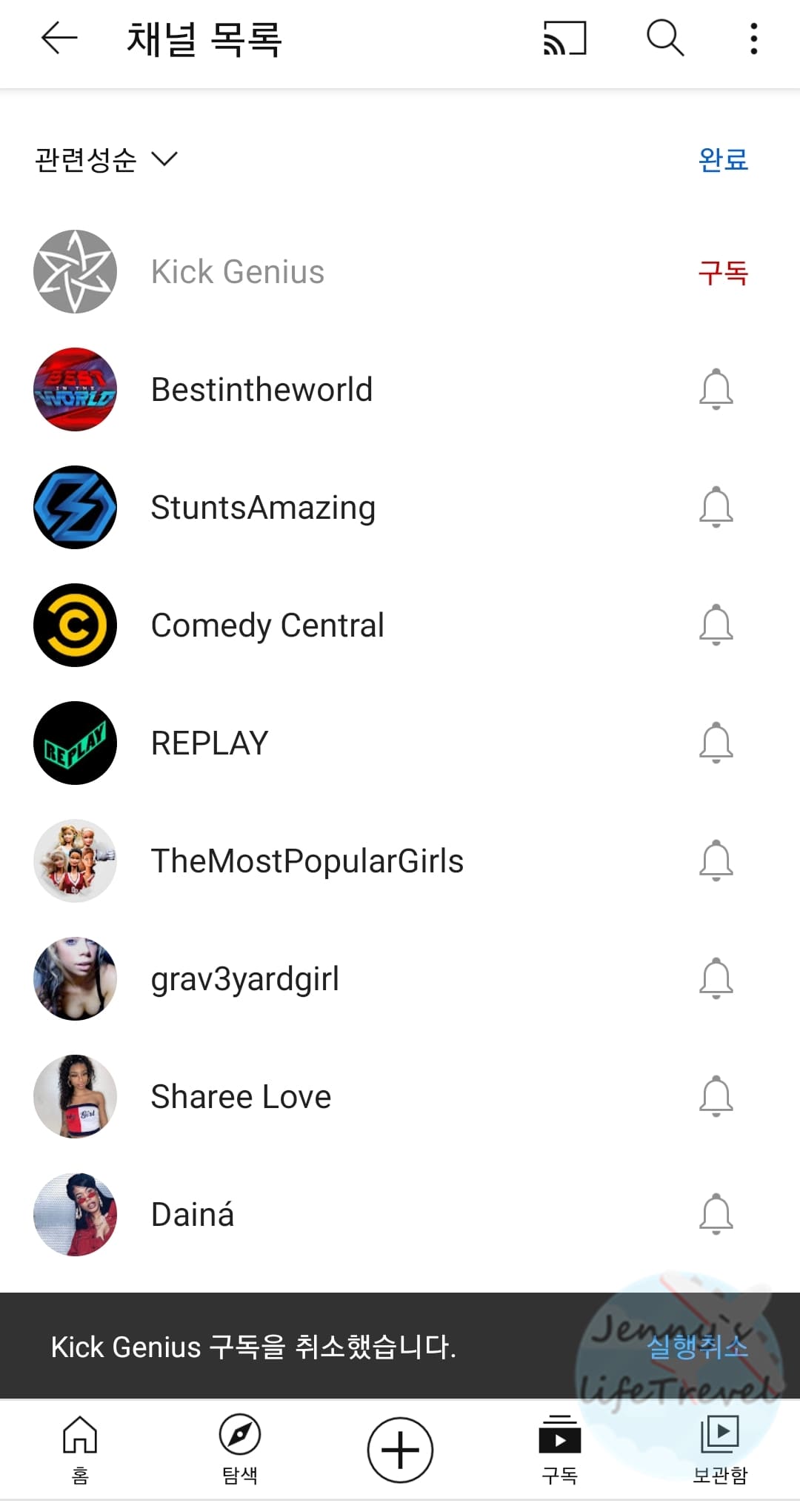Open the 보관함 library tab
The width and height of the screenshot is (800, 1512).
tap(719, 1449)
